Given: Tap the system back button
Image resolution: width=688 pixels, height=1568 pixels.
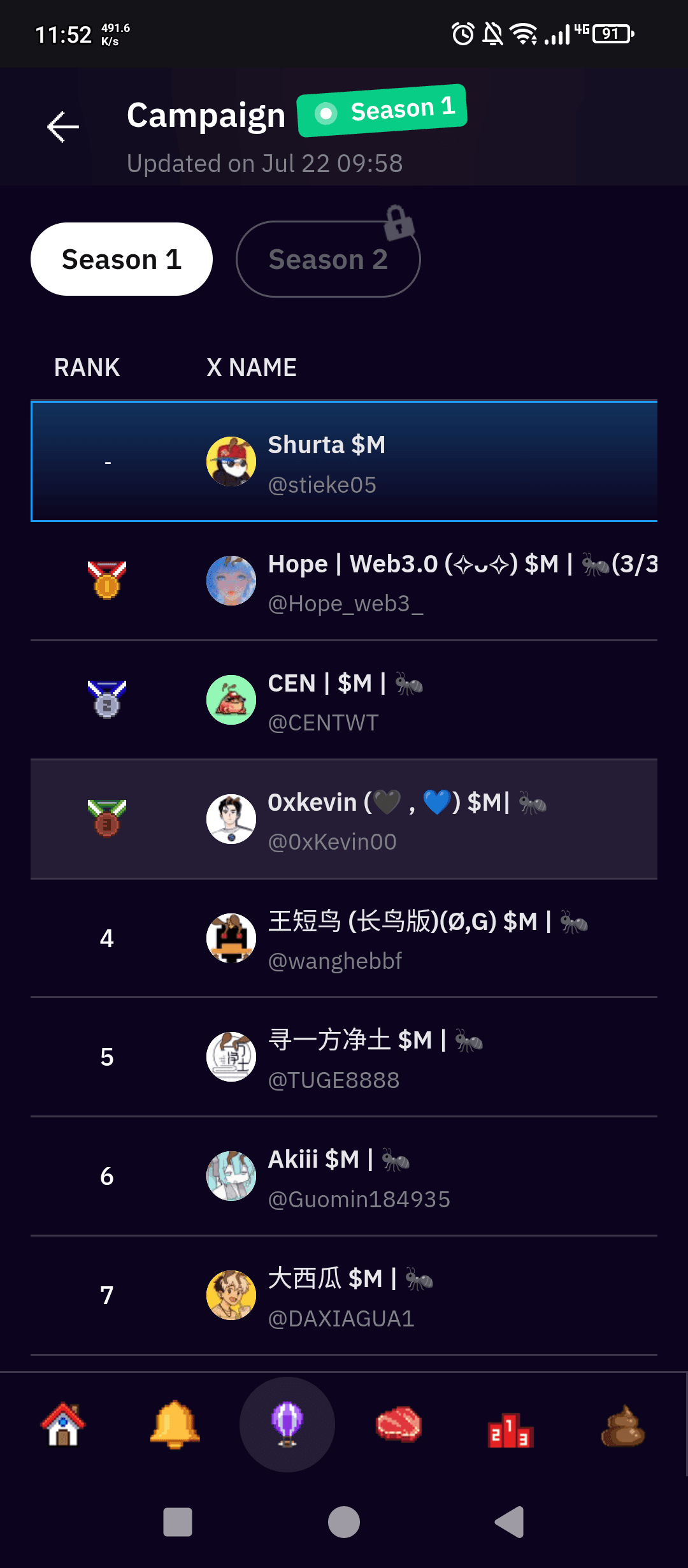Looking at the screenshot, I should pyautogui.click(x=510, y=1522).
